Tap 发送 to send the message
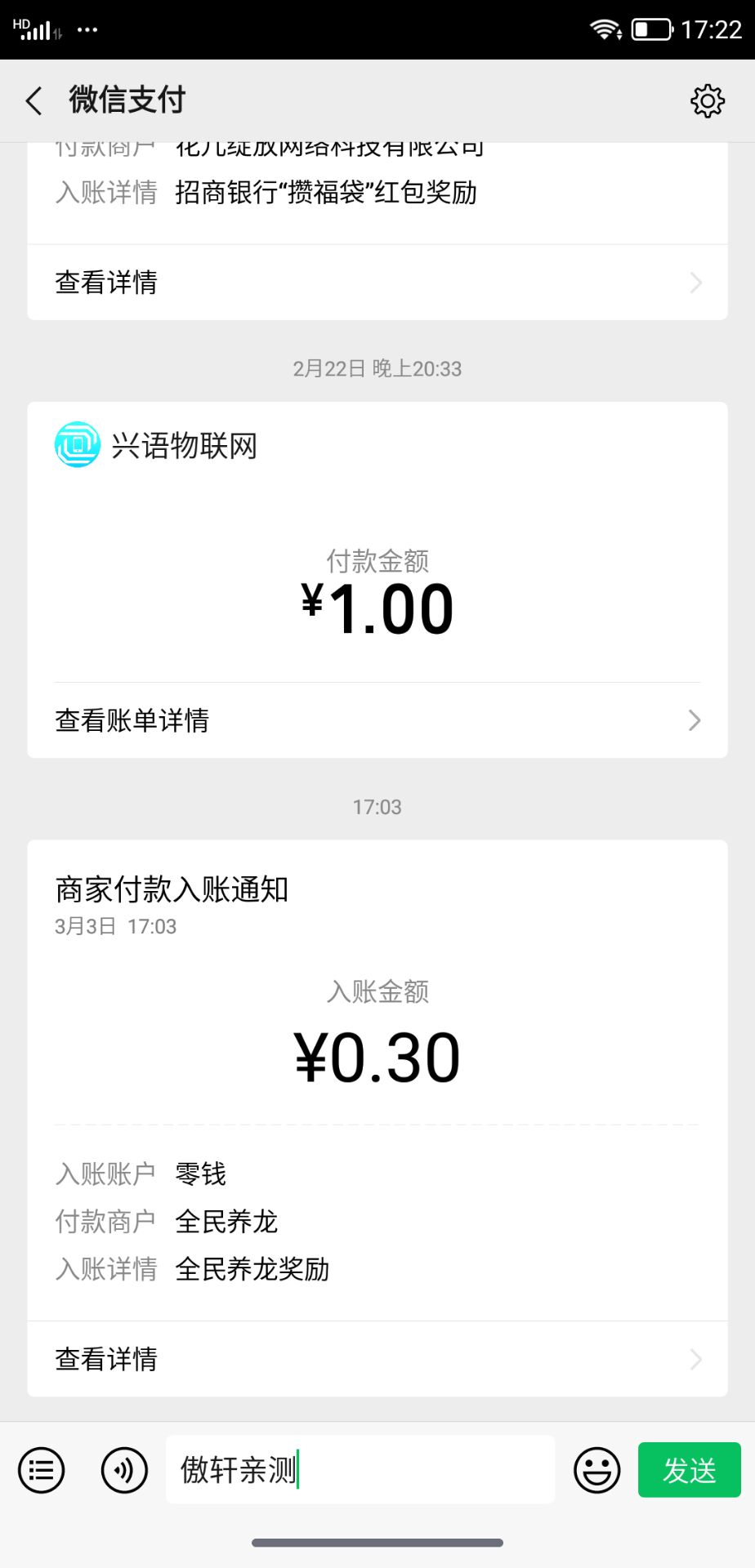This screenshot has width=755, height=1568. click(x=689, y=1470)
